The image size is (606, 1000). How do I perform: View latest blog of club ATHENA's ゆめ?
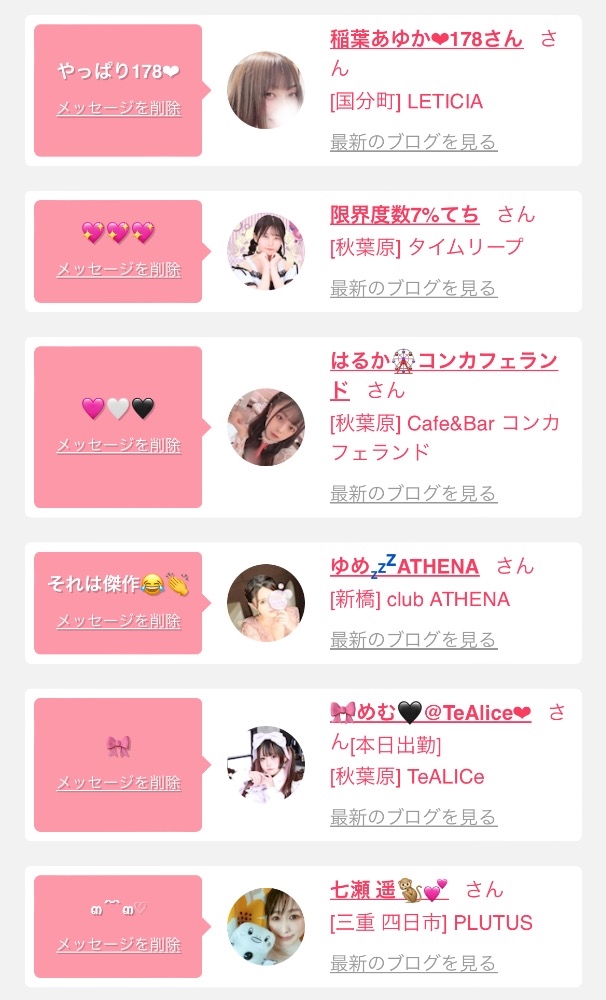(413, 640)
